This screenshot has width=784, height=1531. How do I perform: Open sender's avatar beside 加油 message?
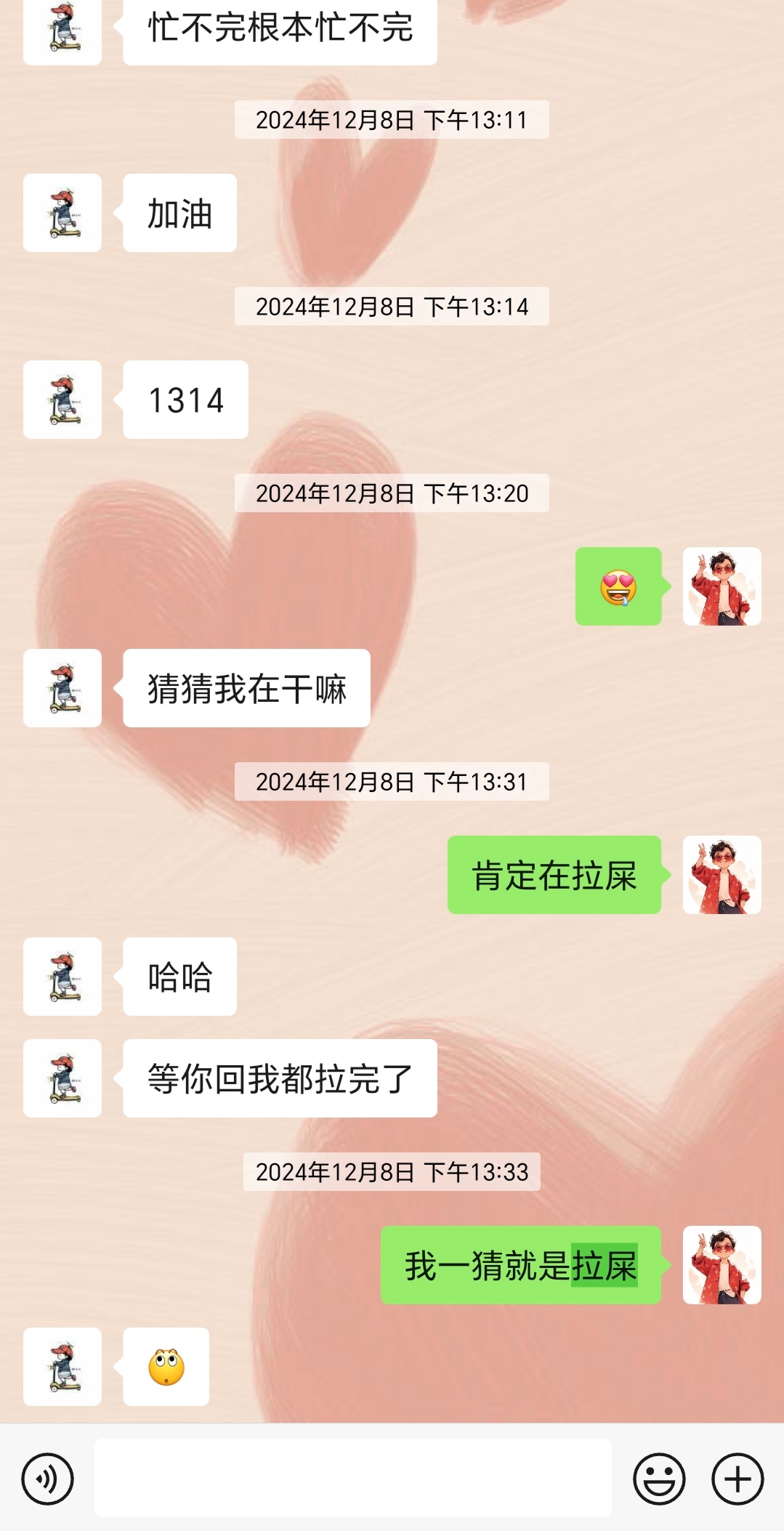coord(62,213)
